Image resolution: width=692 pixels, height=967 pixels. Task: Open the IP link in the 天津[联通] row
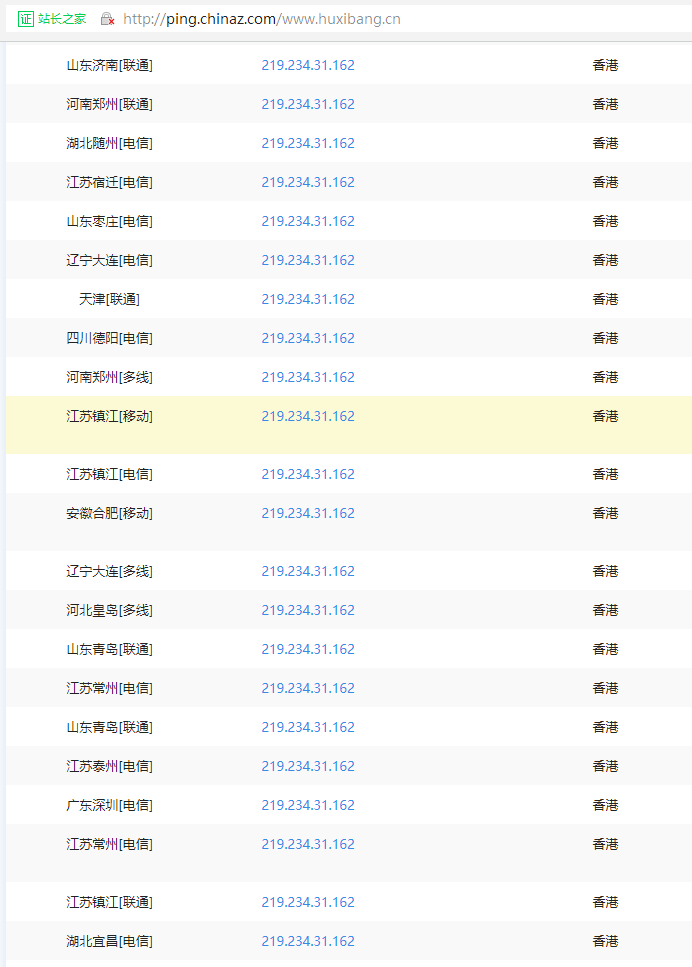coord(308,299)
